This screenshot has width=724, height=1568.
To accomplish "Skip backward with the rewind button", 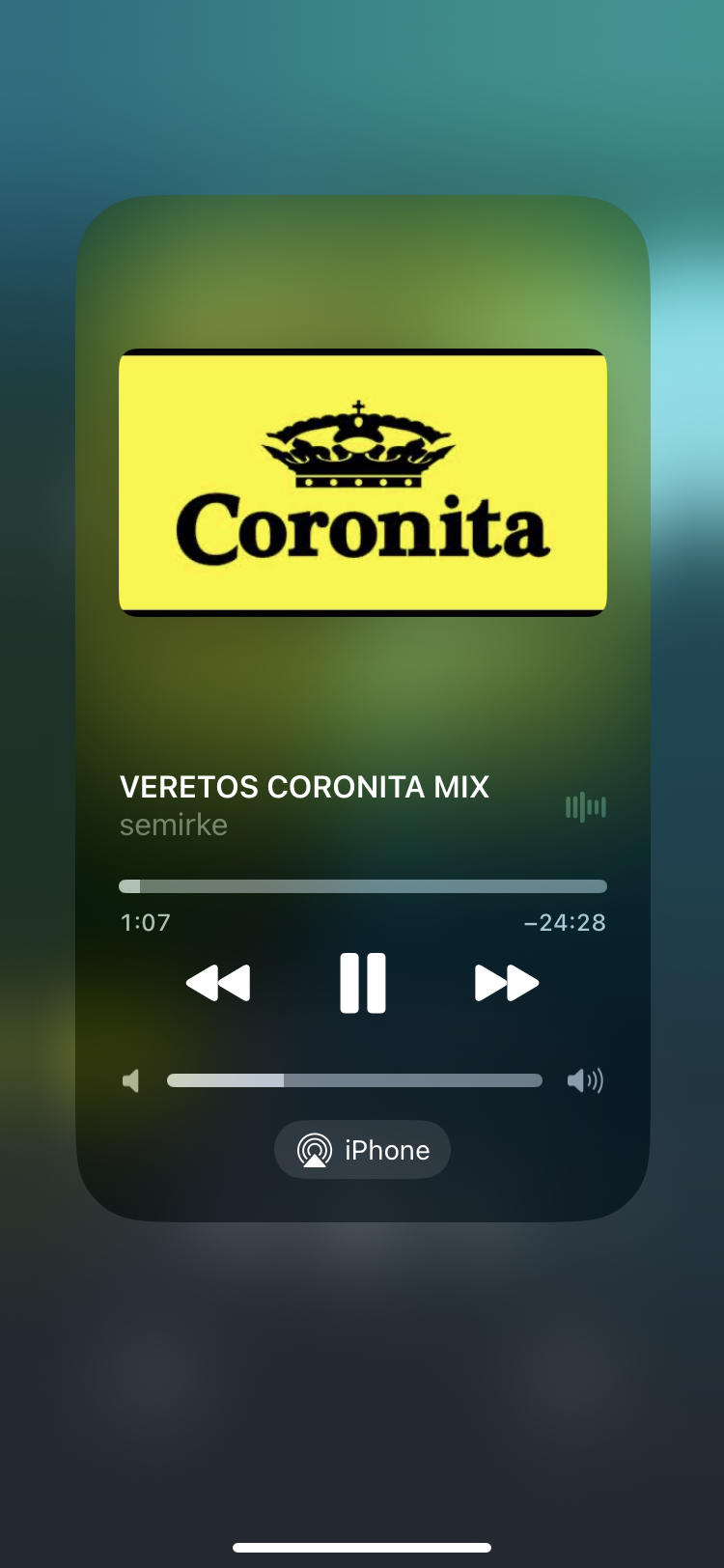I will click(x=218, y=983).
